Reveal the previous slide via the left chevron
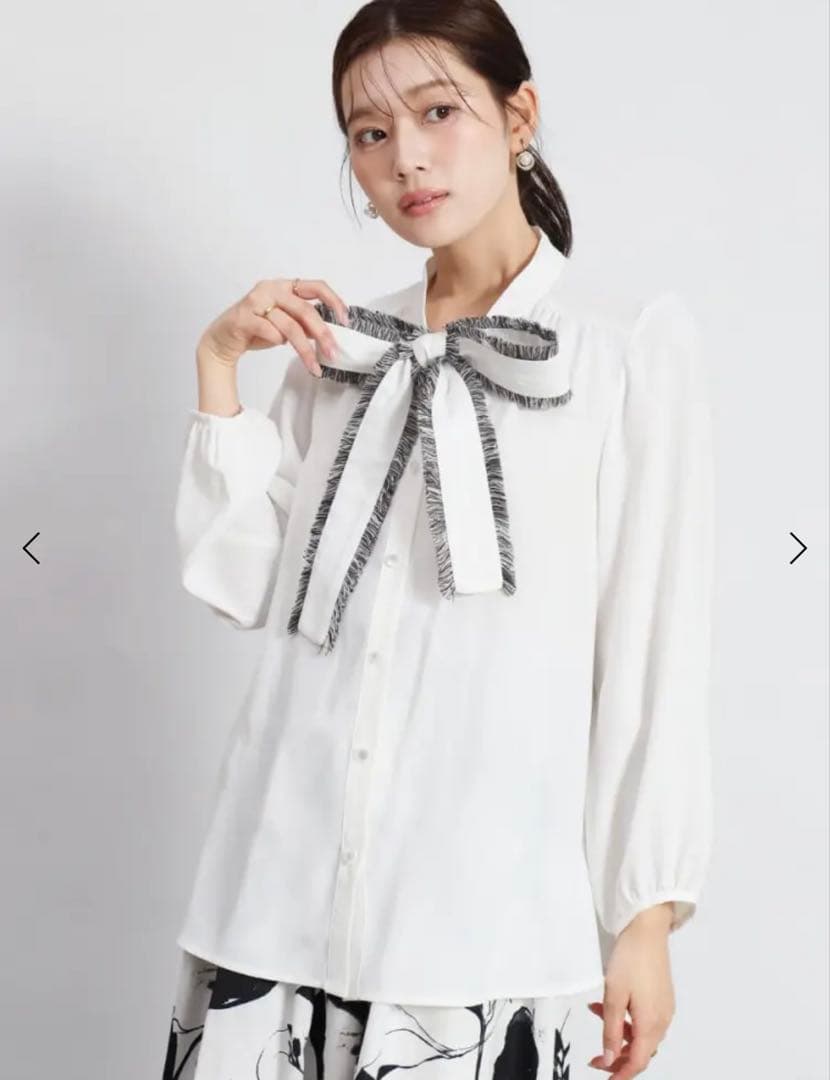830x1080 pixels. click(x=32, y=547)
